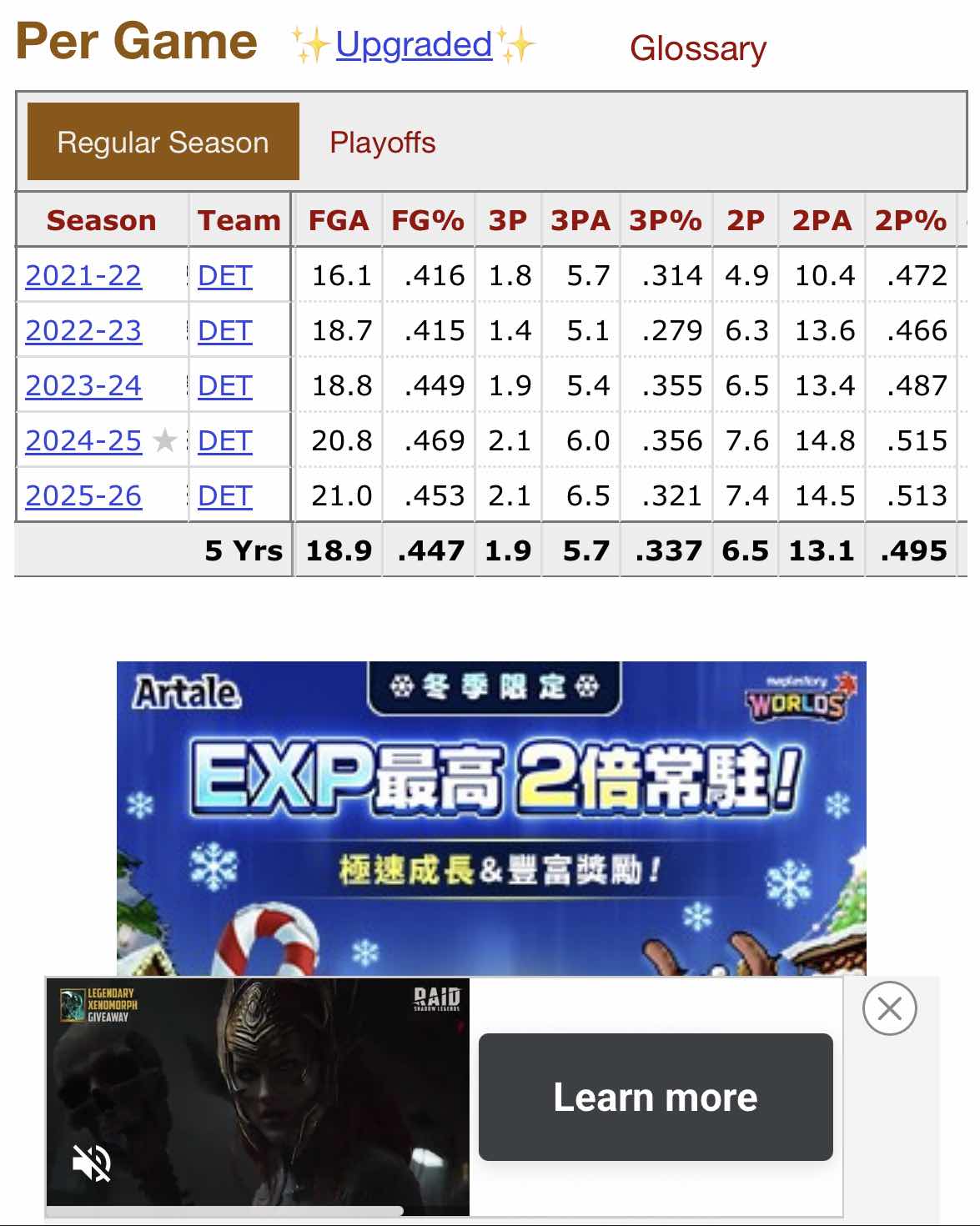Unmute the Raid video ad
This screenshot has width=980, height=1226.
tap(91, 1163)
